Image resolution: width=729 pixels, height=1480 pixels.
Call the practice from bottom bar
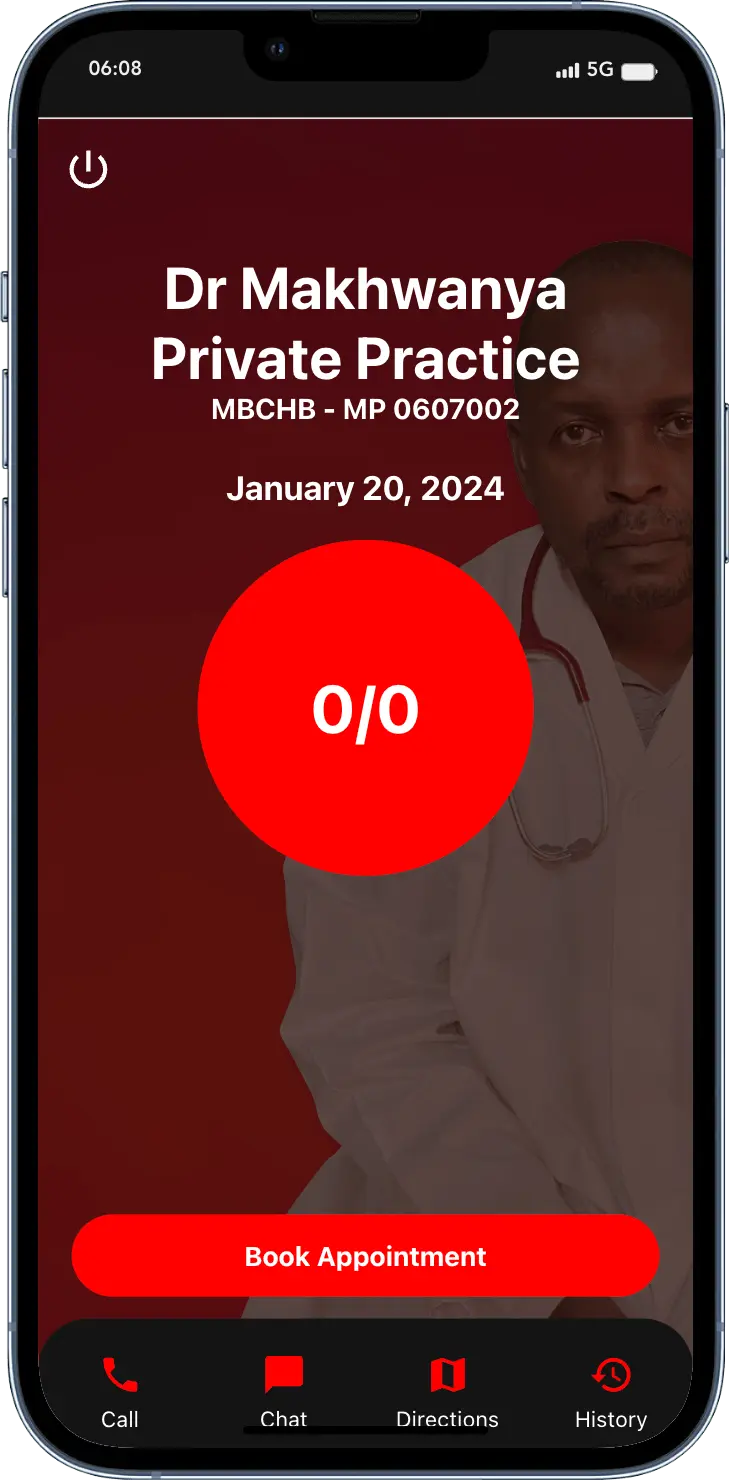tap(120, 1390)
